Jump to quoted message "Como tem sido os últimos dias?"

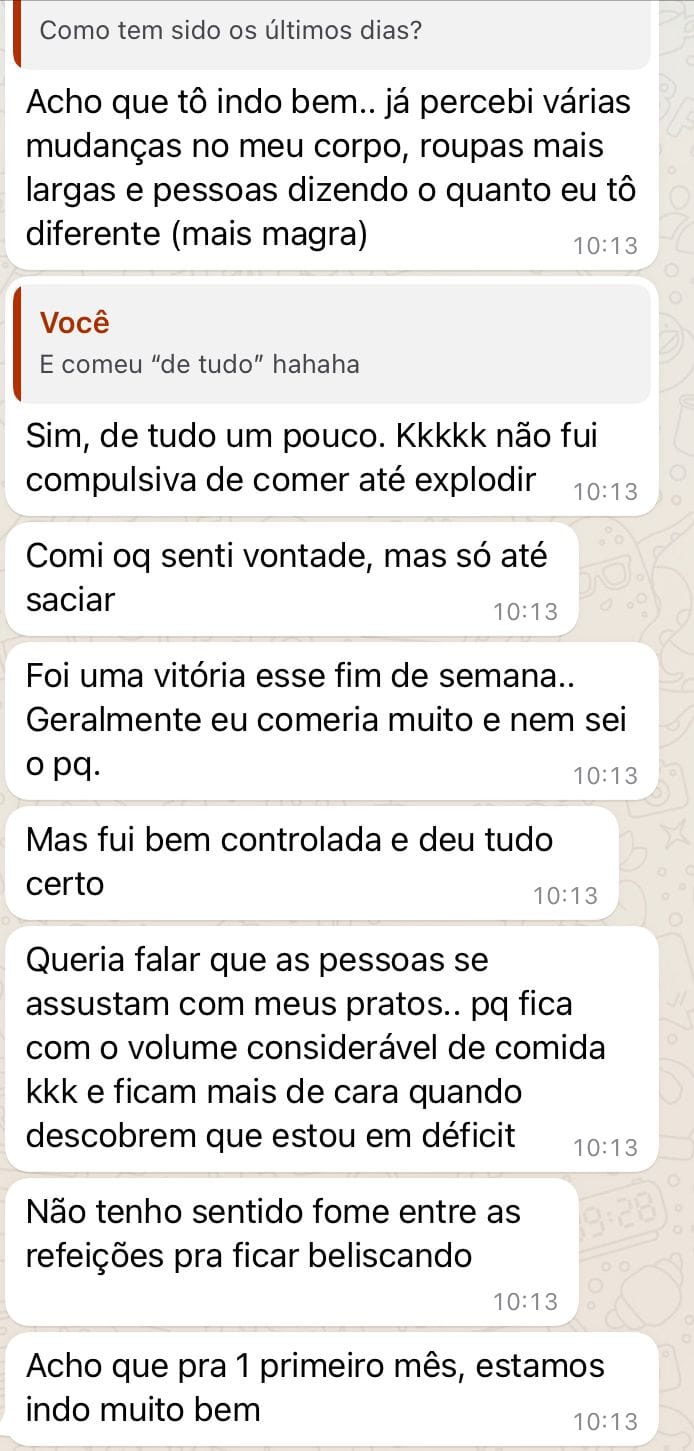pos(332,34)
